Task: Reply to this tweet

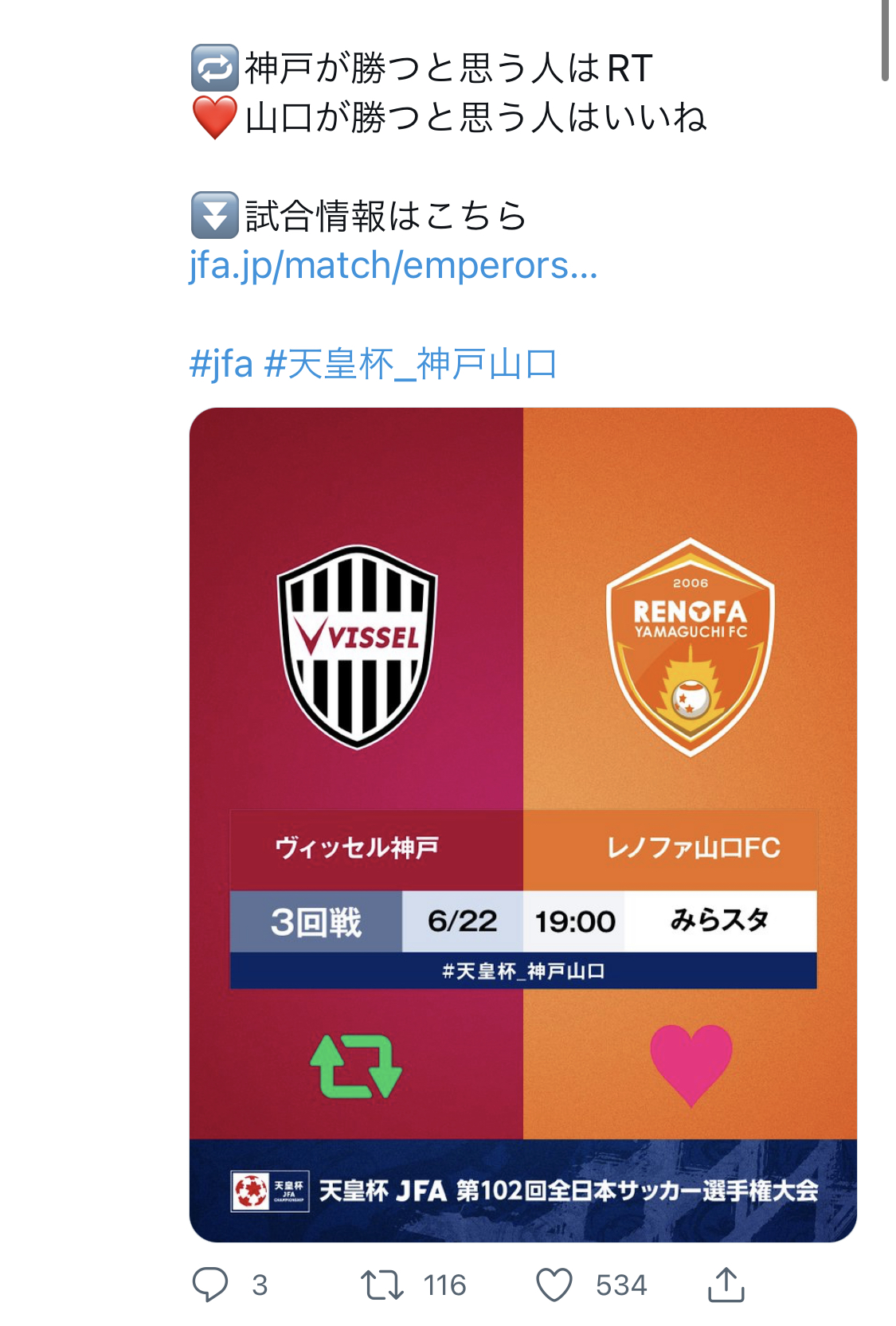Action: click(x=210, y=1285)
